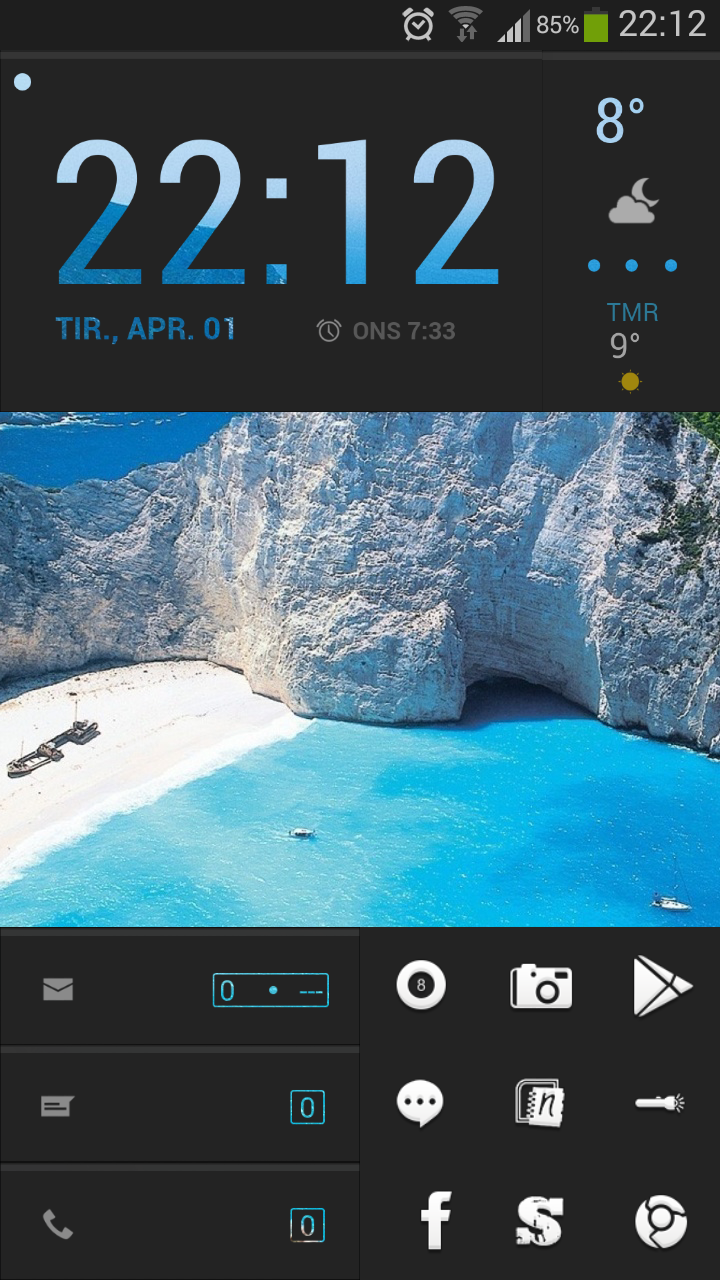
Task: Open the email unread counter row
Action: [x=180, y=989]
